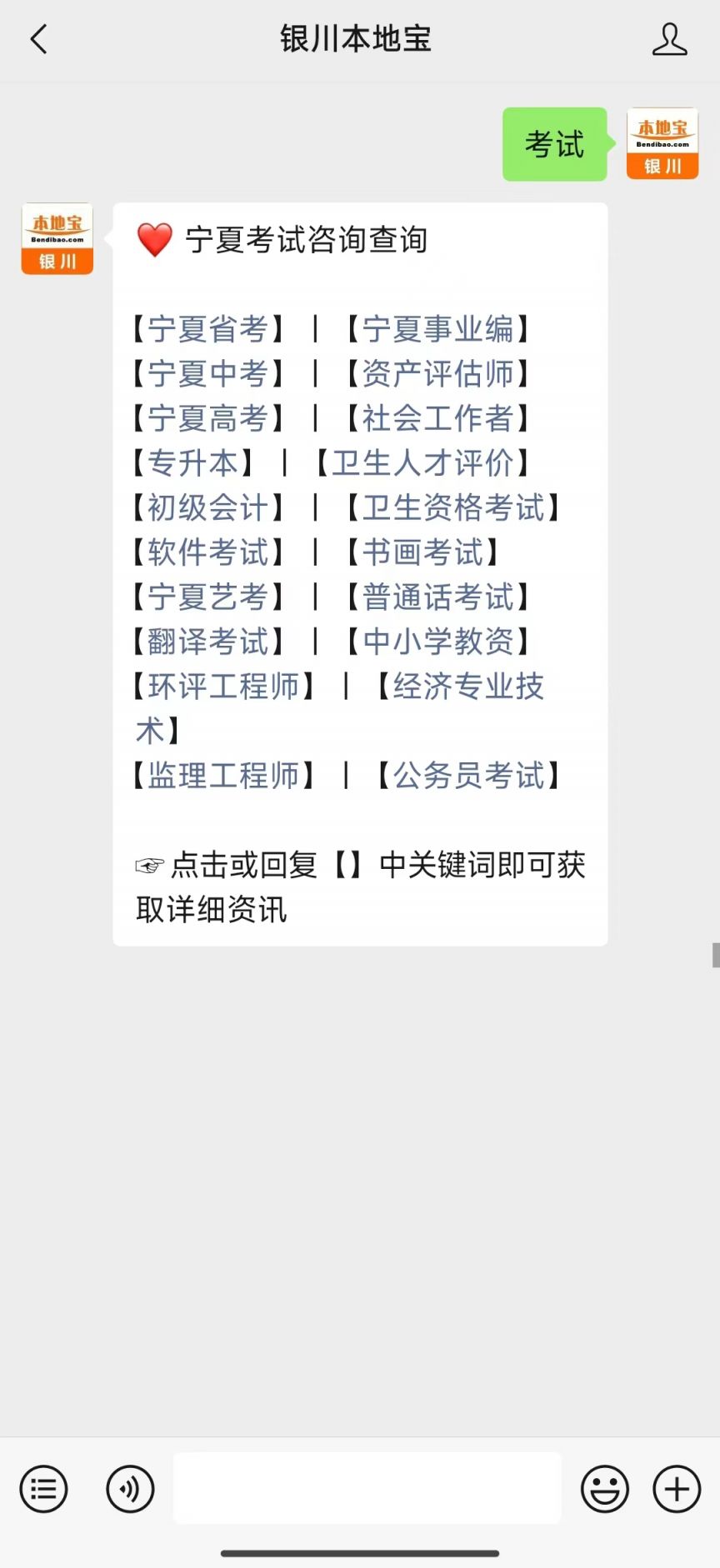Image resolution: width=720 pixels, height=1568 pixels.
Task: Tap the 社会工作者 link
Action: click(x=437, y=418)
